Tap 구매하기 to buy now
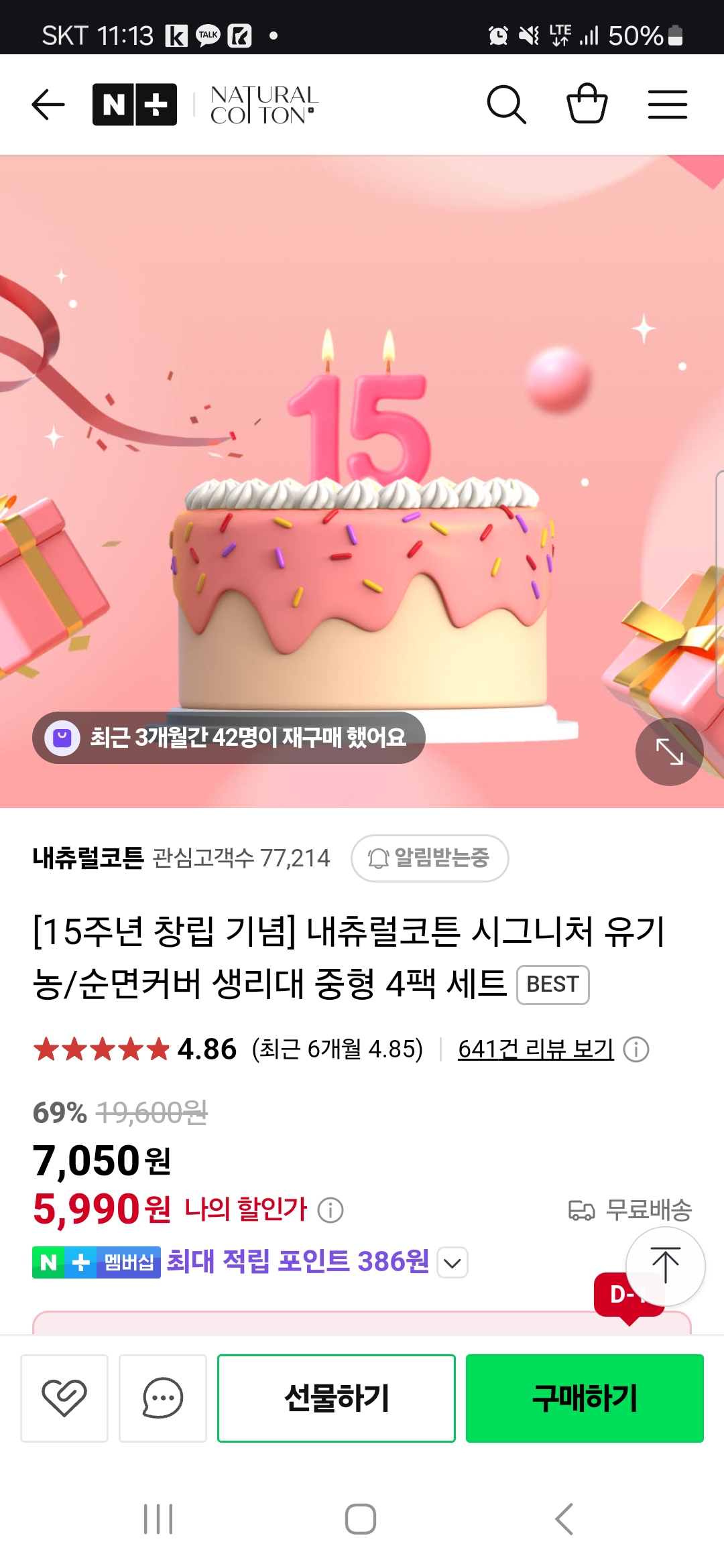Screen dimensions: 724x1568 pos(585,1398)
